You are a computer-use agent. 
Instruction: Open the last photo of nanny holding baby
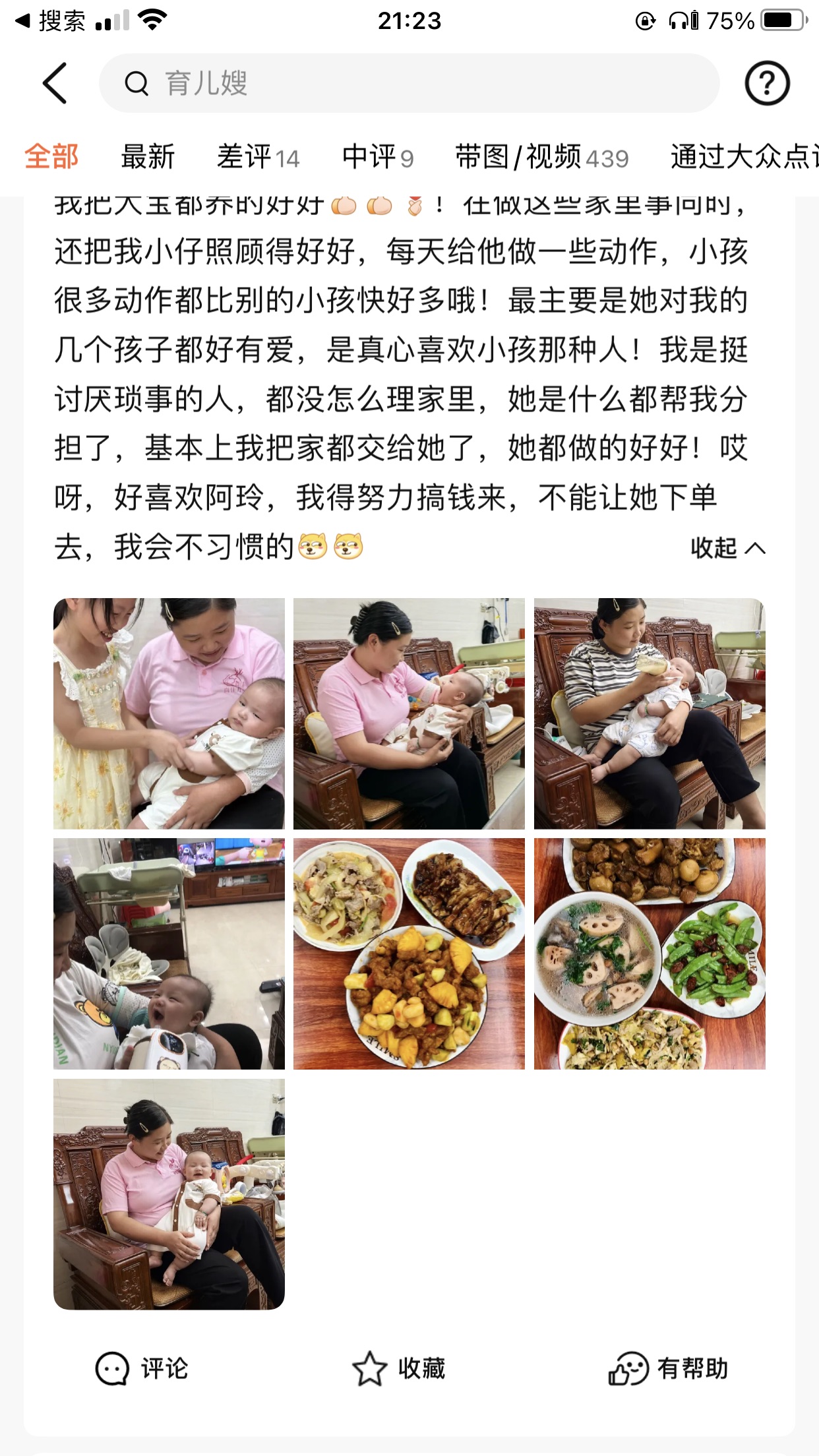169,1194
